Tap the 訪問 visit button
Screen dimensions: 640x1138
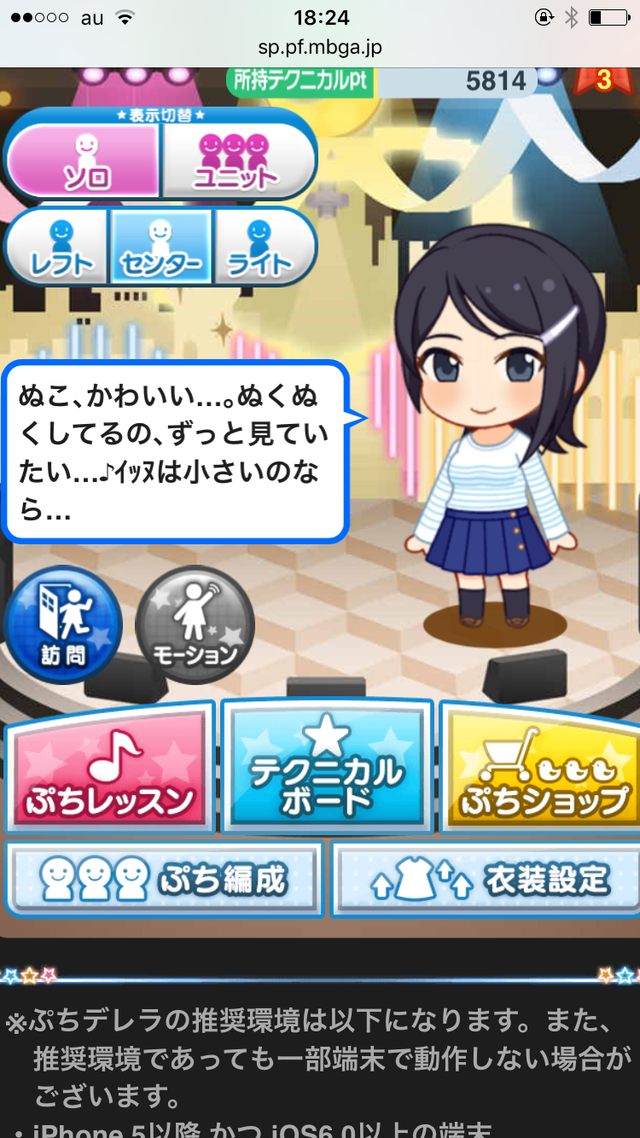(62, 624)
